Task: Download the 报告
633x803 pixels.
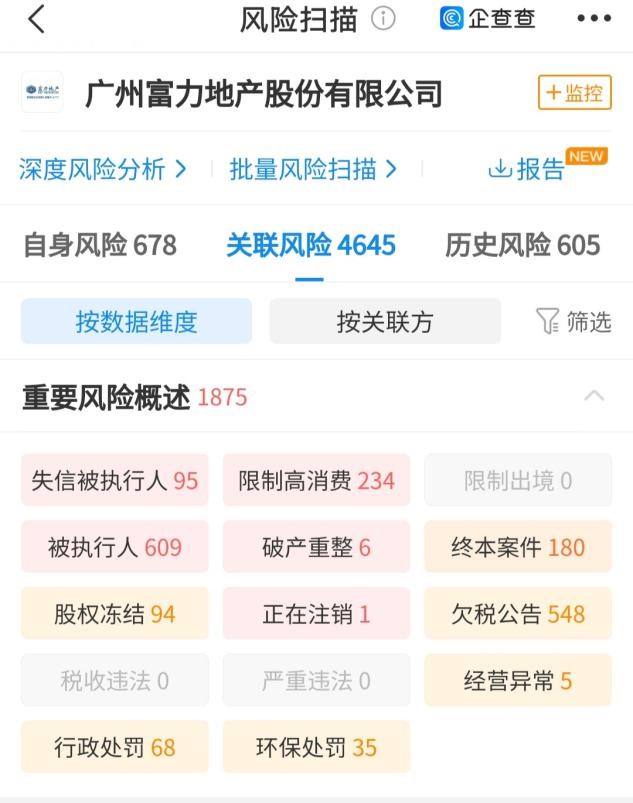Action: [527, 170]
